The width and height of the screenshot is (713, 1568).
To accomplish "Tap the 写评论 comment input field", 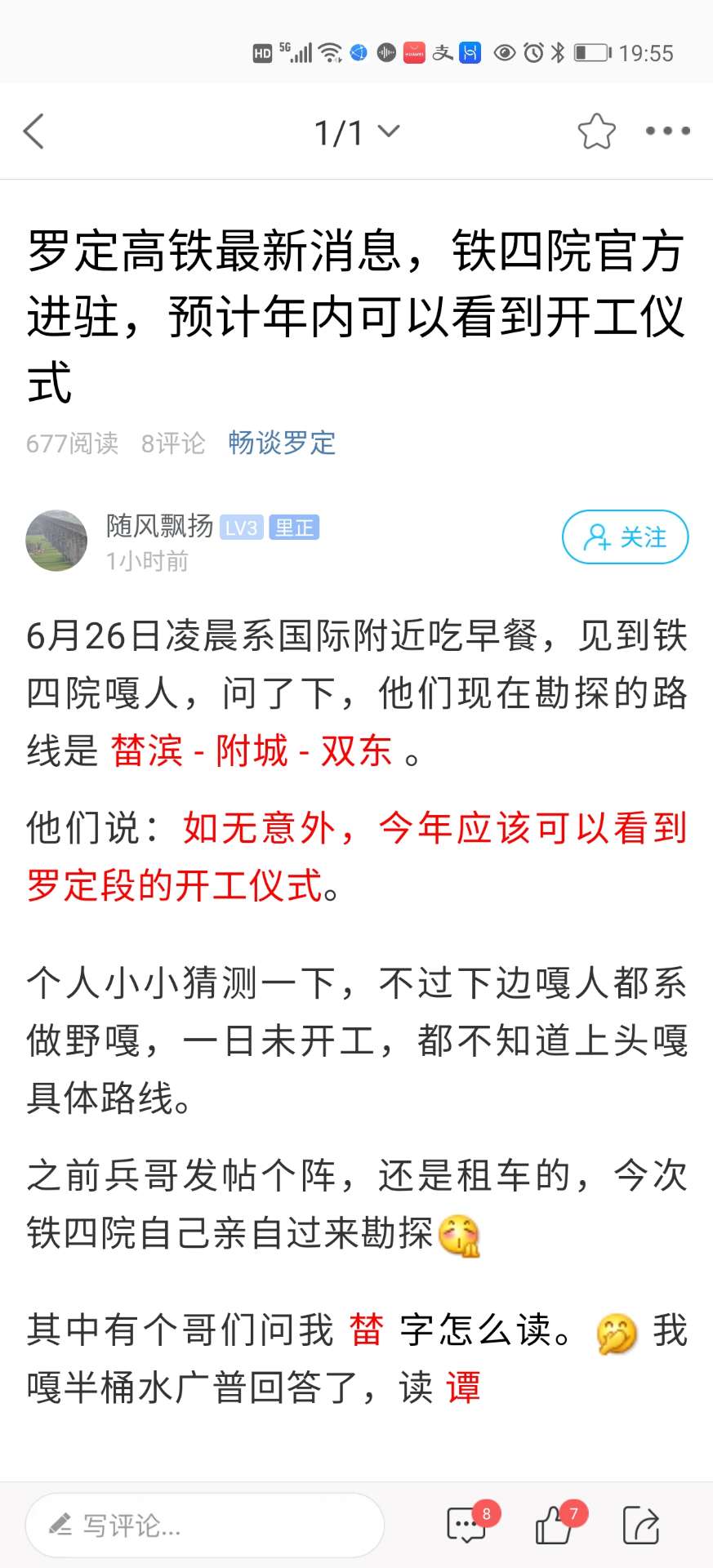I will (204, 1524).
